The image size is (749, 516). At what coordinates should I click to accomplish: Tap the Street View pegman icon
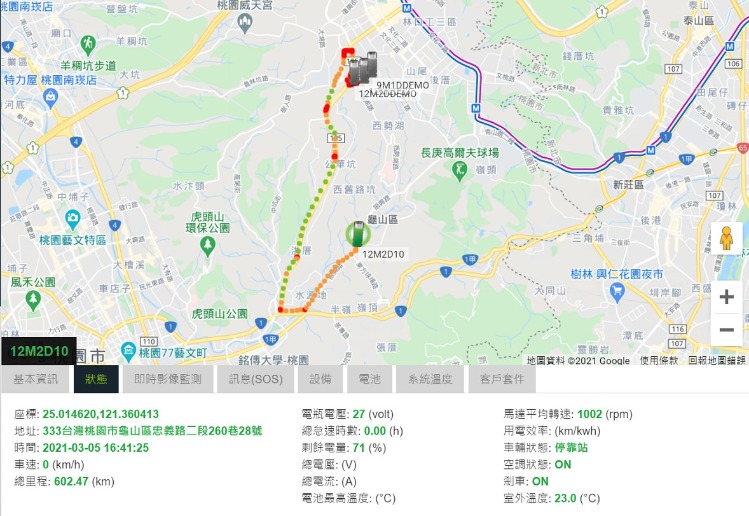tap(727, 241)
